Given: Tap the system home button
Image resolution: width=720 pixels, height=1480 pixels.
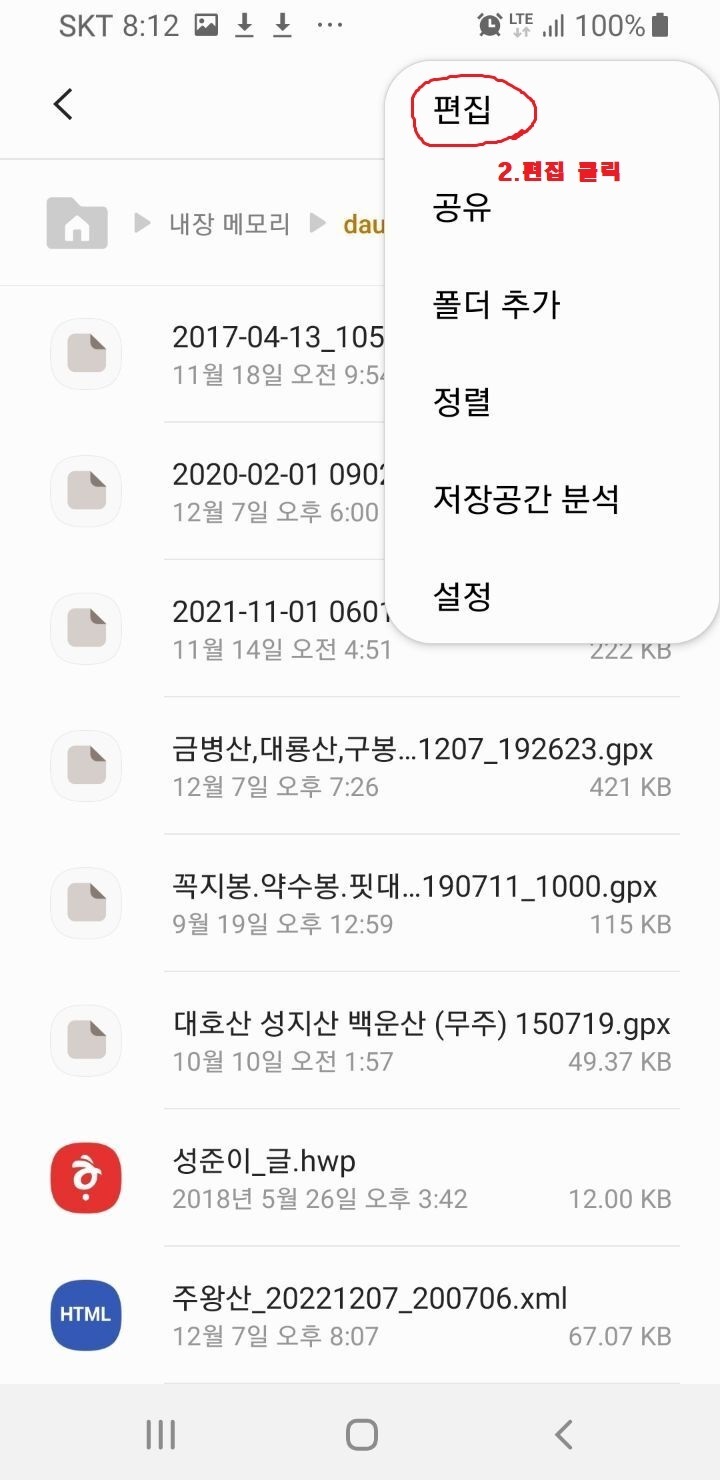Looking at the screenshot, I should (x=361, y=1435).
